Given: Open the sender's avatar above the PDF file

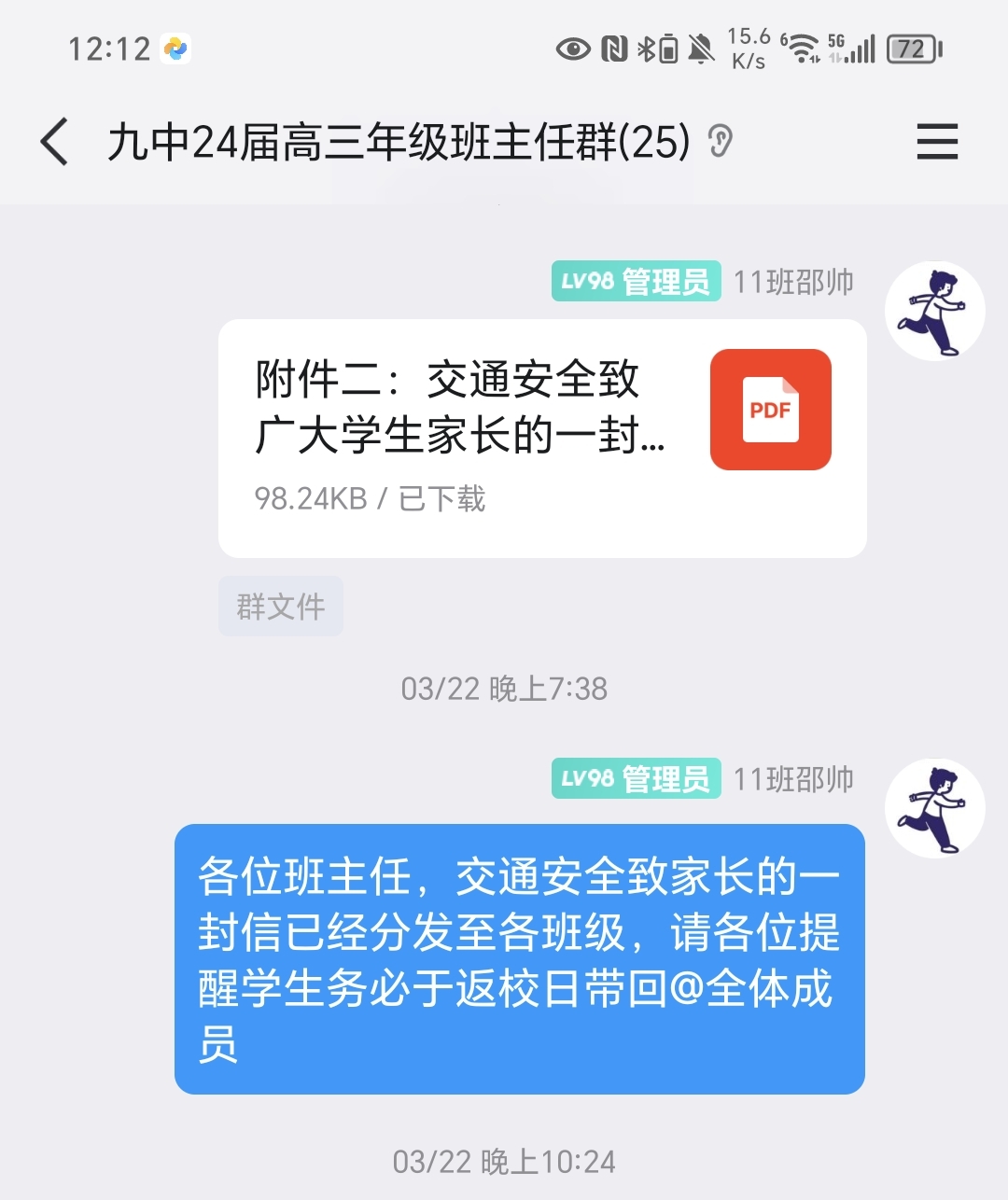Looking at the screenshot, I should click(934, 311).
